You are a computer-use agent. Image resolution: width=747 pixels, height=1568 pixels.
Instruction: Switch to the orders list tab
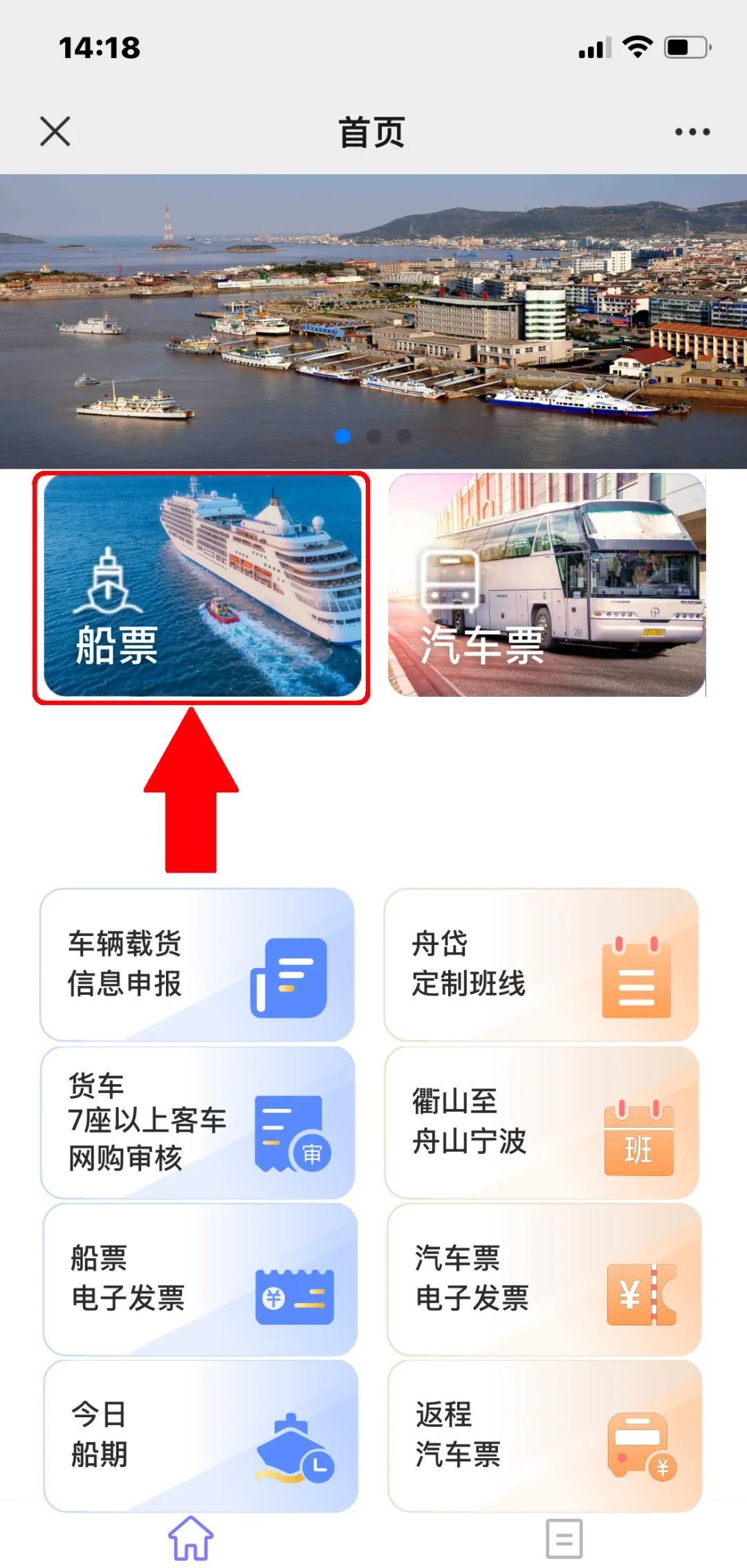(564, 1538)
